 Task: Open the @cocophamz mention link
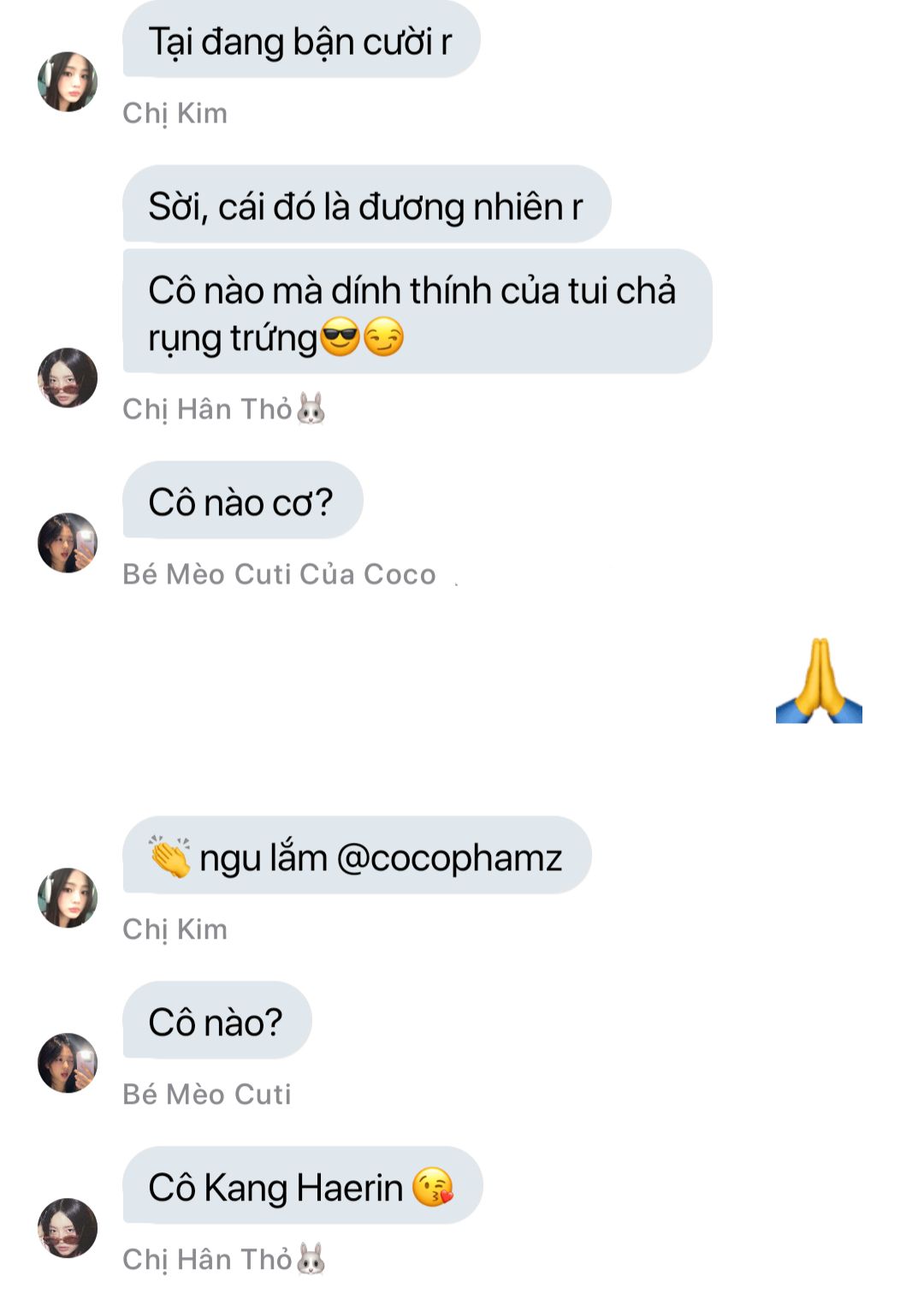click(449, 858)
